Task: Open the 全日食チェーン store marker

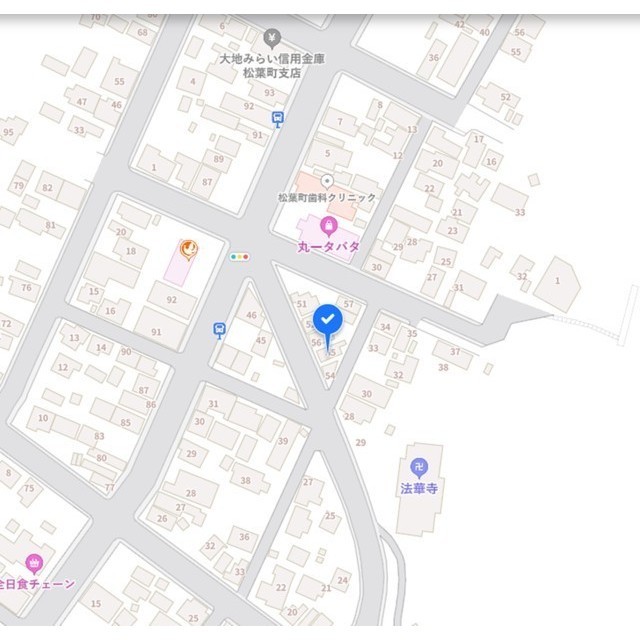Action: coord(34,562)
